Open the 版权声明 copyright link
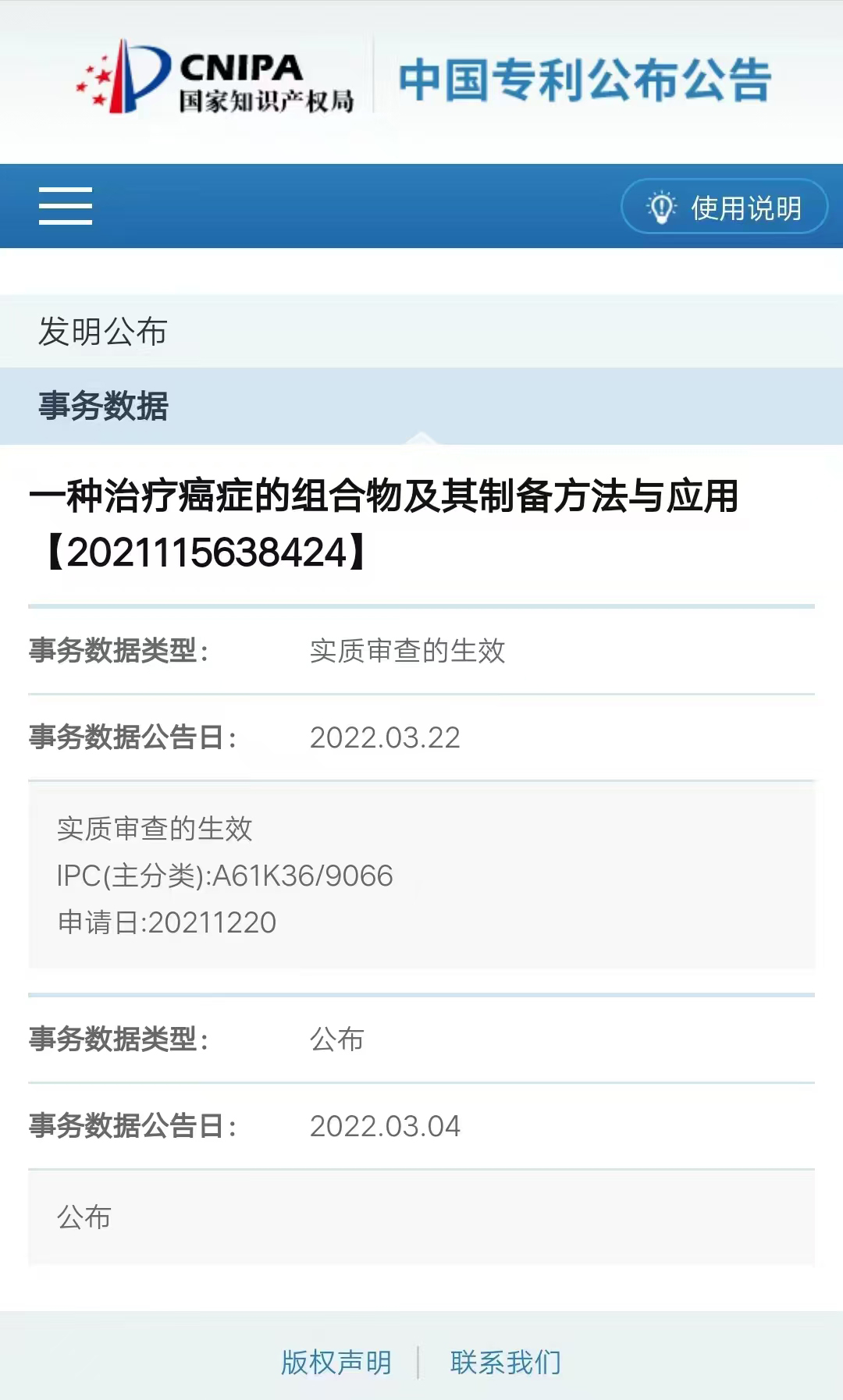The image size is (843, 1400). coord(336,1363)
